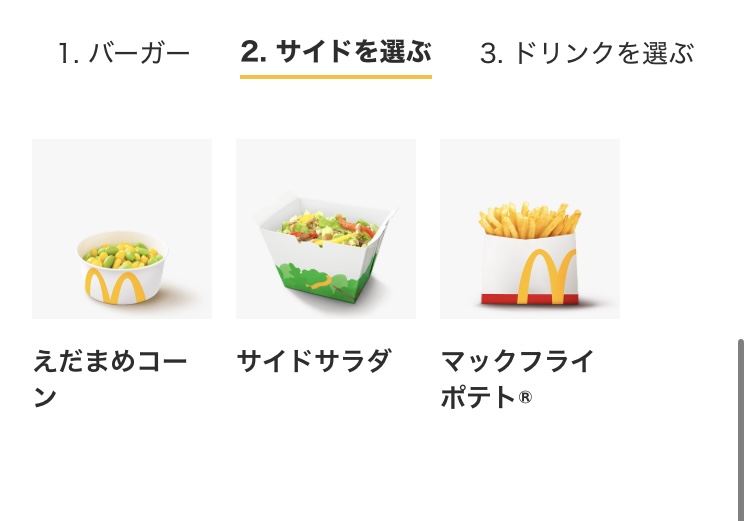Select マックフライポテト as the side
Viewport: 750px width, 521px height.
(530, 229)
